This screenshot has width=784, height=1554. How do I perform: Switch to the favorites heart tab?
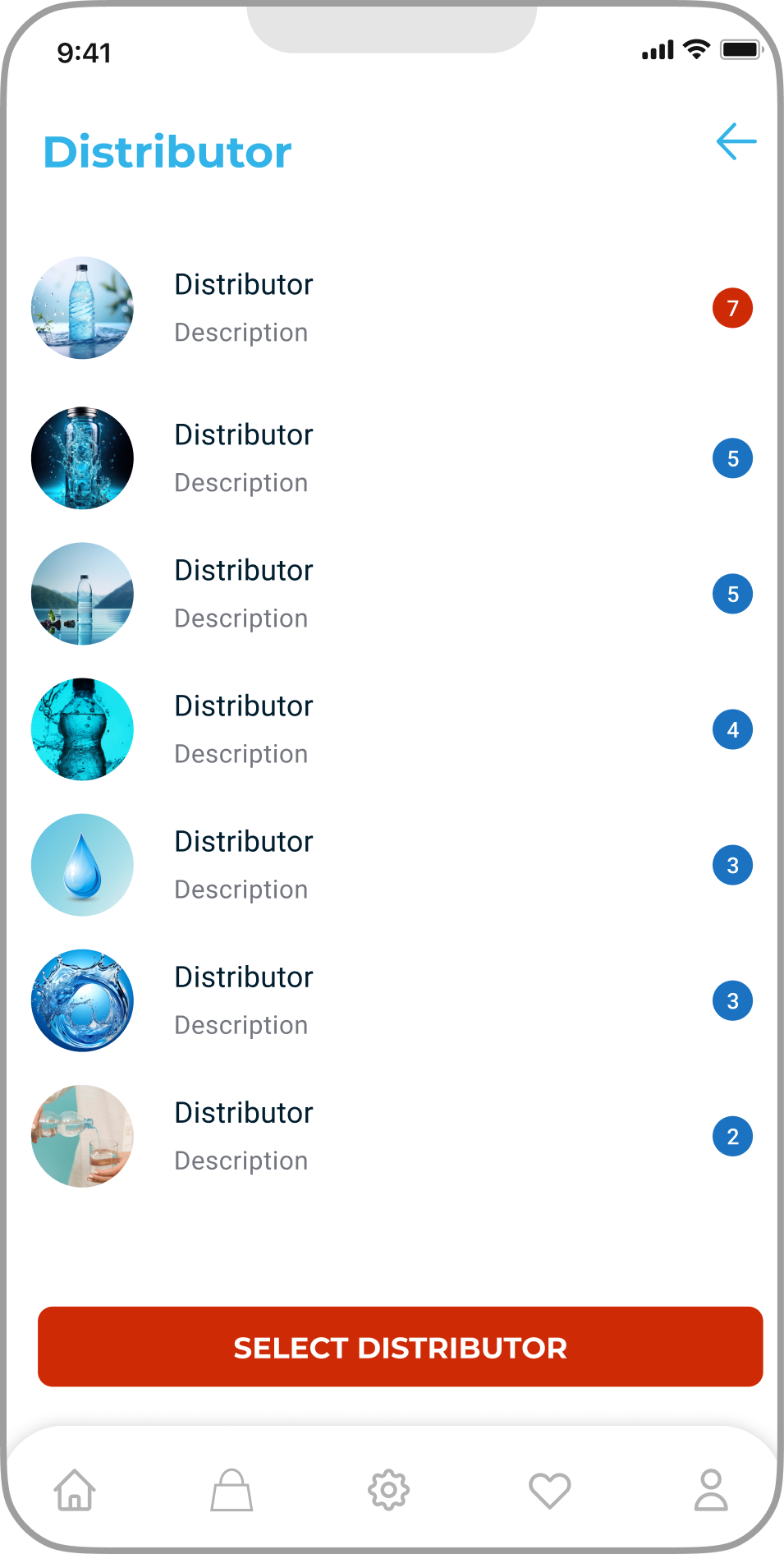pos(549,1490)
